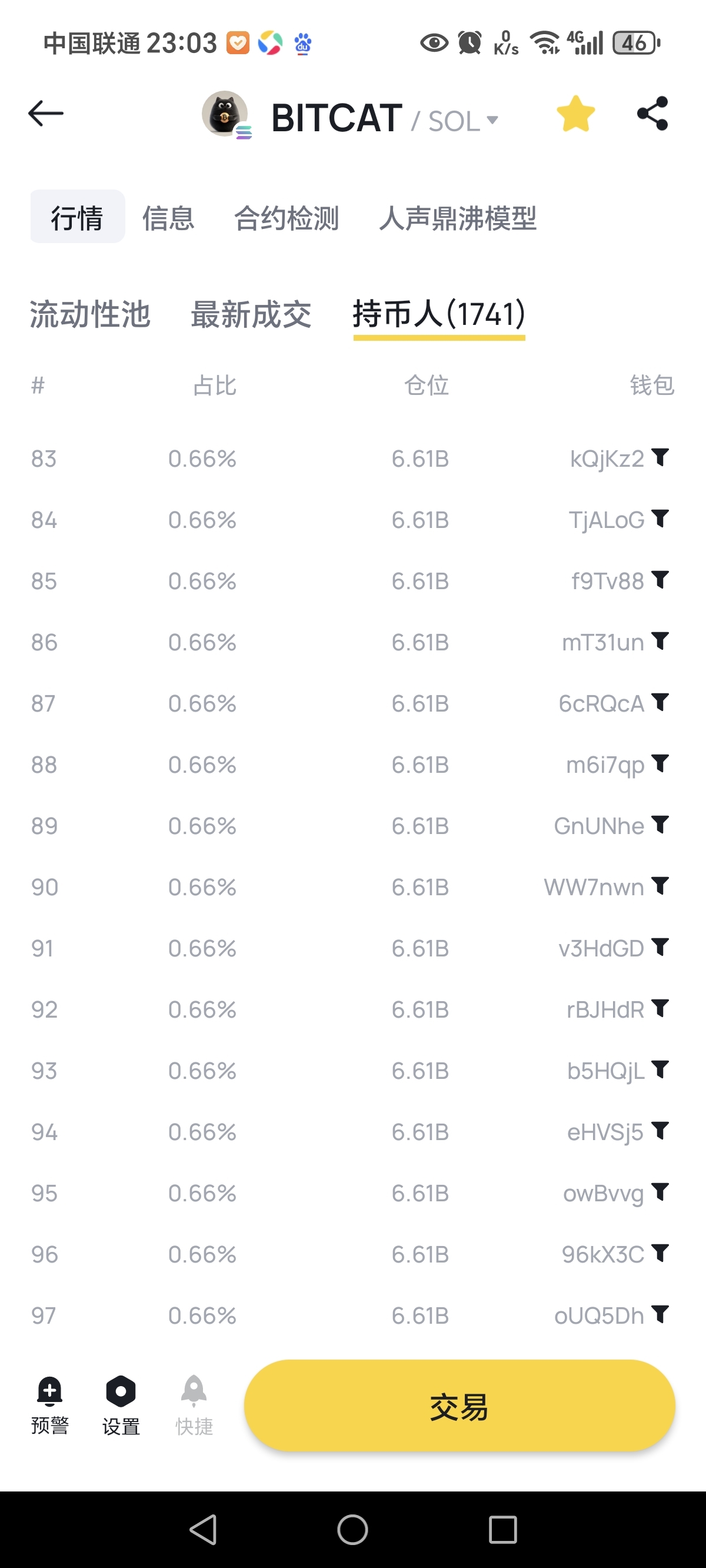Filter by wallet oUQ5Dh

pyautogui.click(x=660, y=1314)
